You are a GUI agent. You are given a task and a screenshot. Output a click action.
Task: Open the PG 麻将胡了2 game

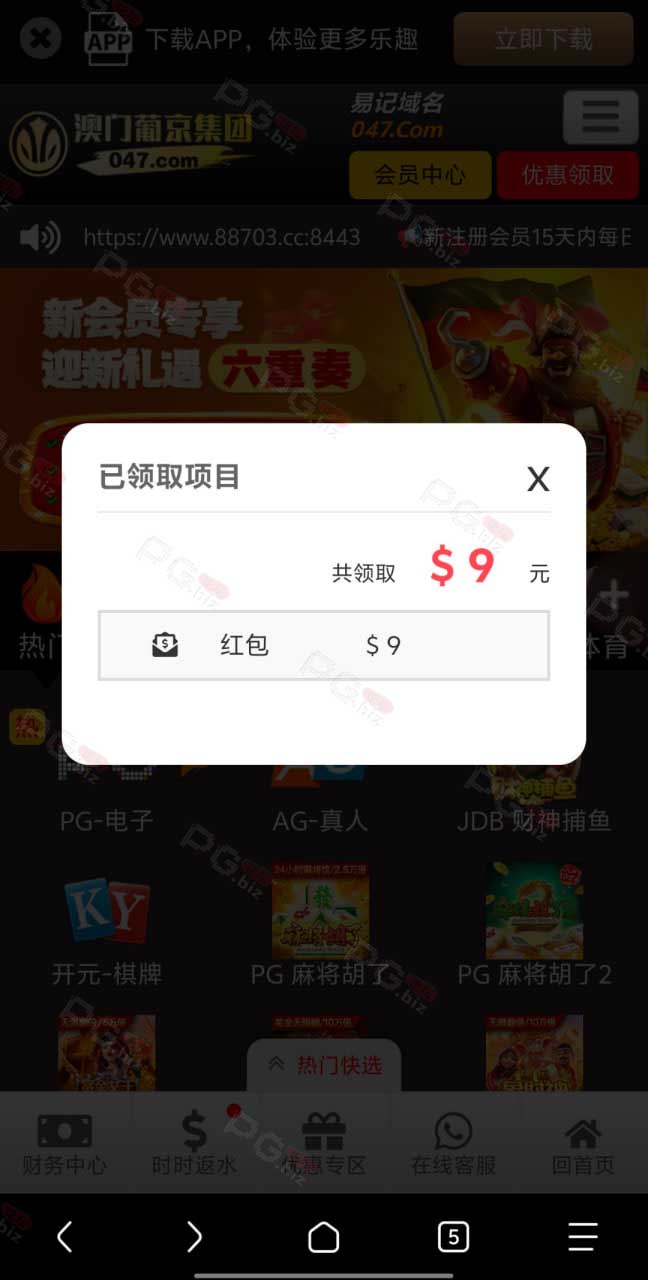[534, 925]
